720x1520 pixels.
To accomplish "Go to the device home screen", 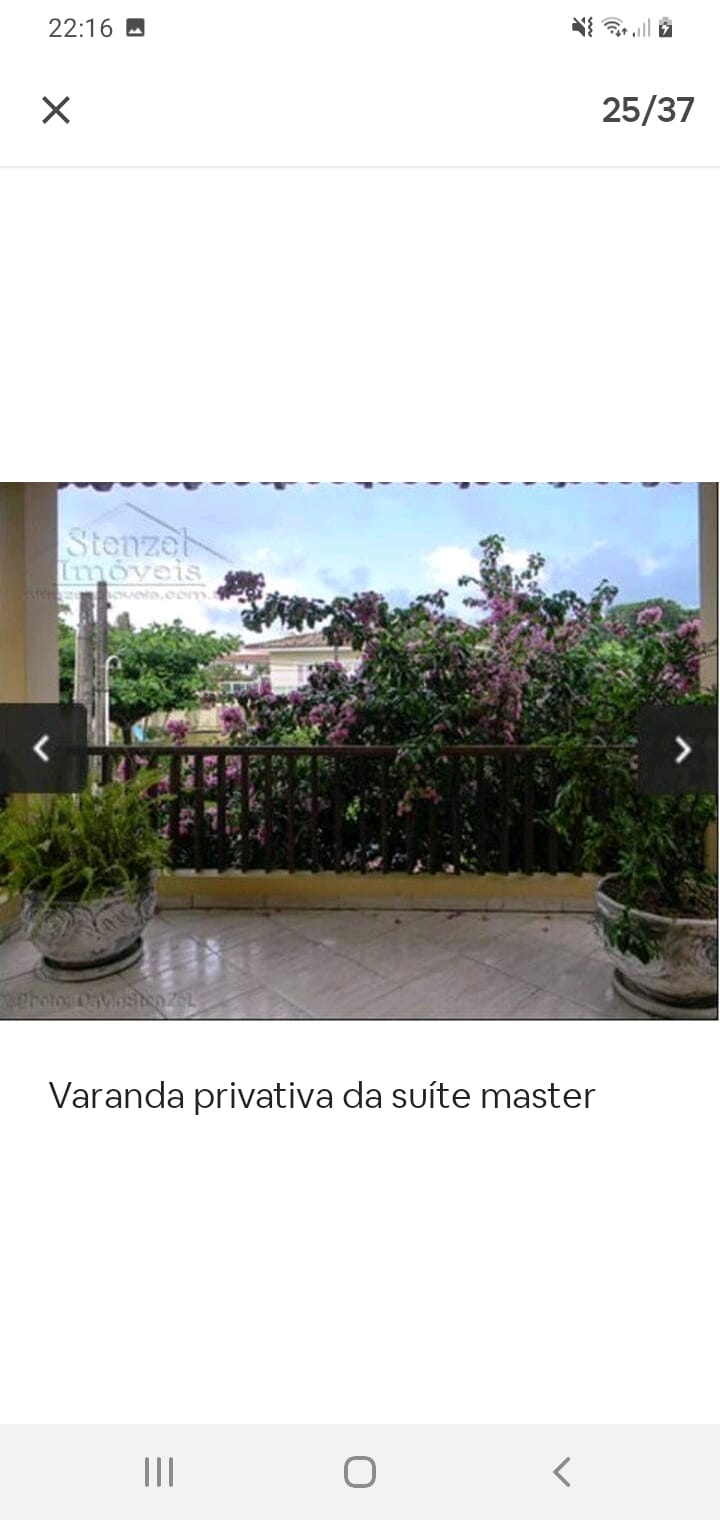I will click(360, 1472).
